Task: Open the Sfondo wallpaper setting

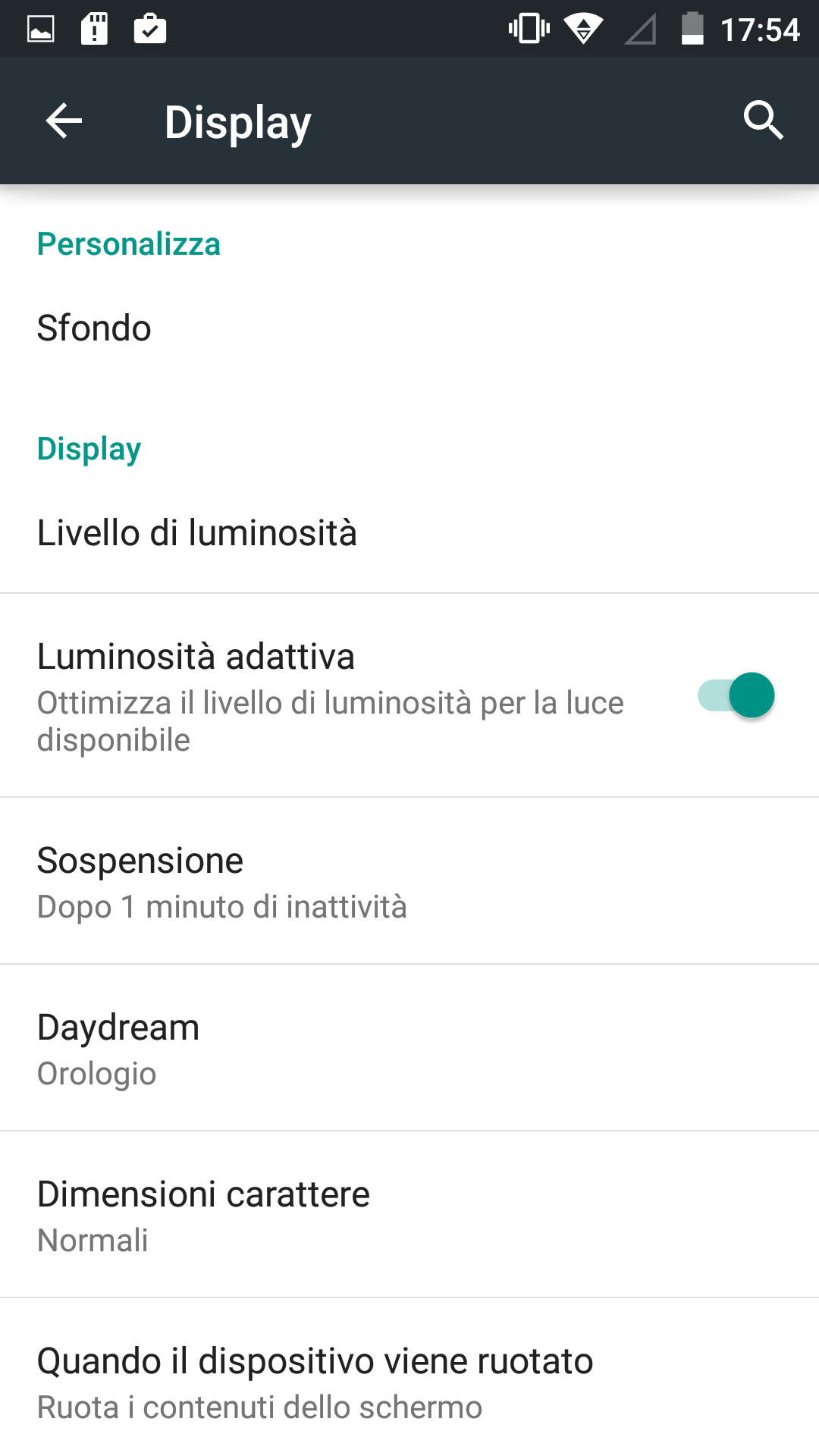Action: tap(409, 328)
